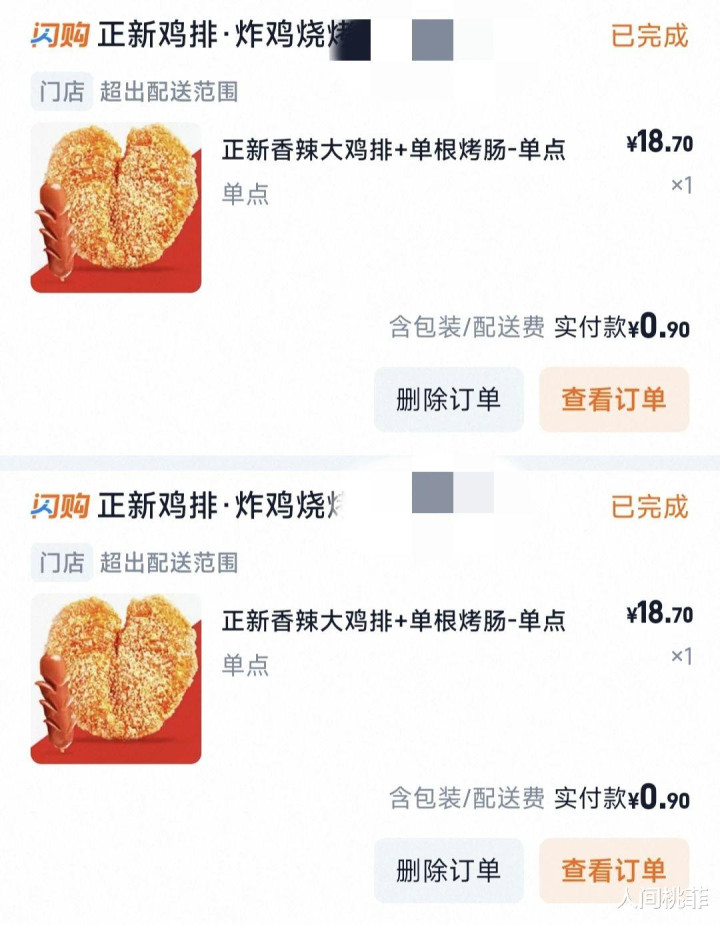The height and width of the screenshot is (925, 720).
Task: Delete the second chicken cutlet order
Action: click(x=448, y=870)
